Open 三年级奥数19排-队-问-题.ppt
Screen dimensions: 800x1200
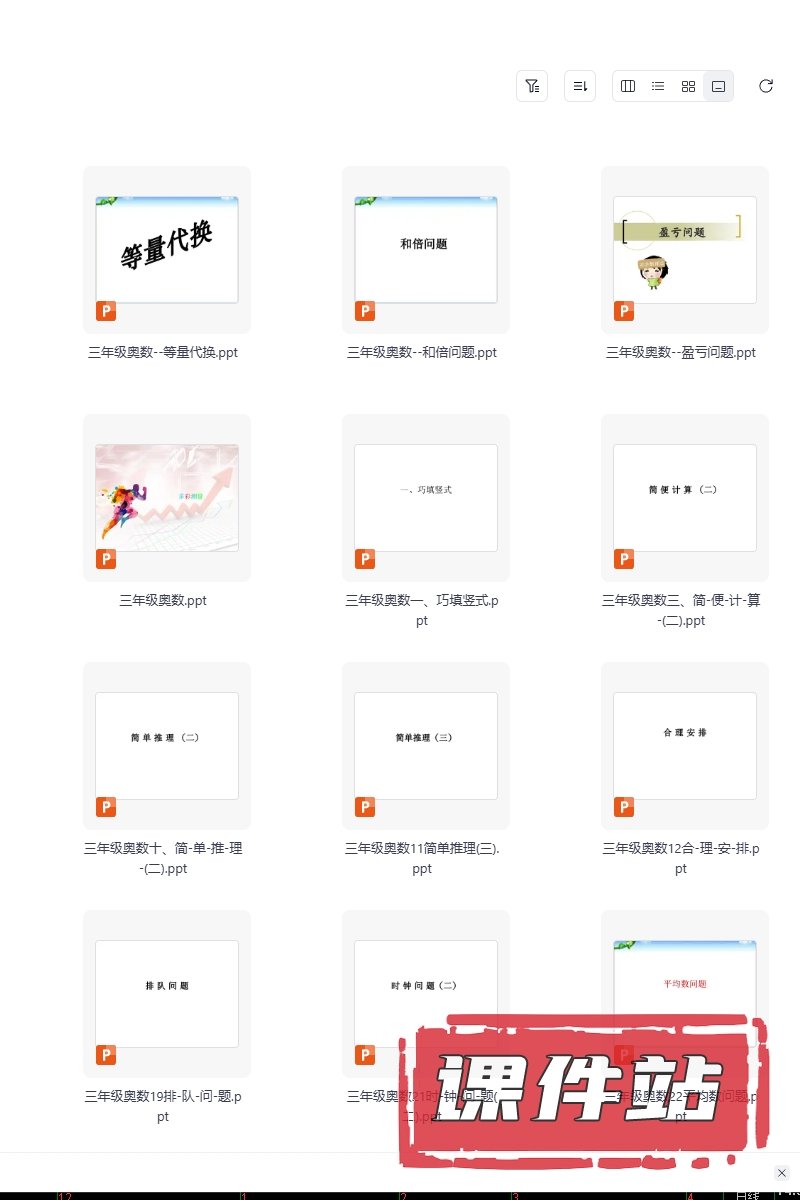pos(167,994)
